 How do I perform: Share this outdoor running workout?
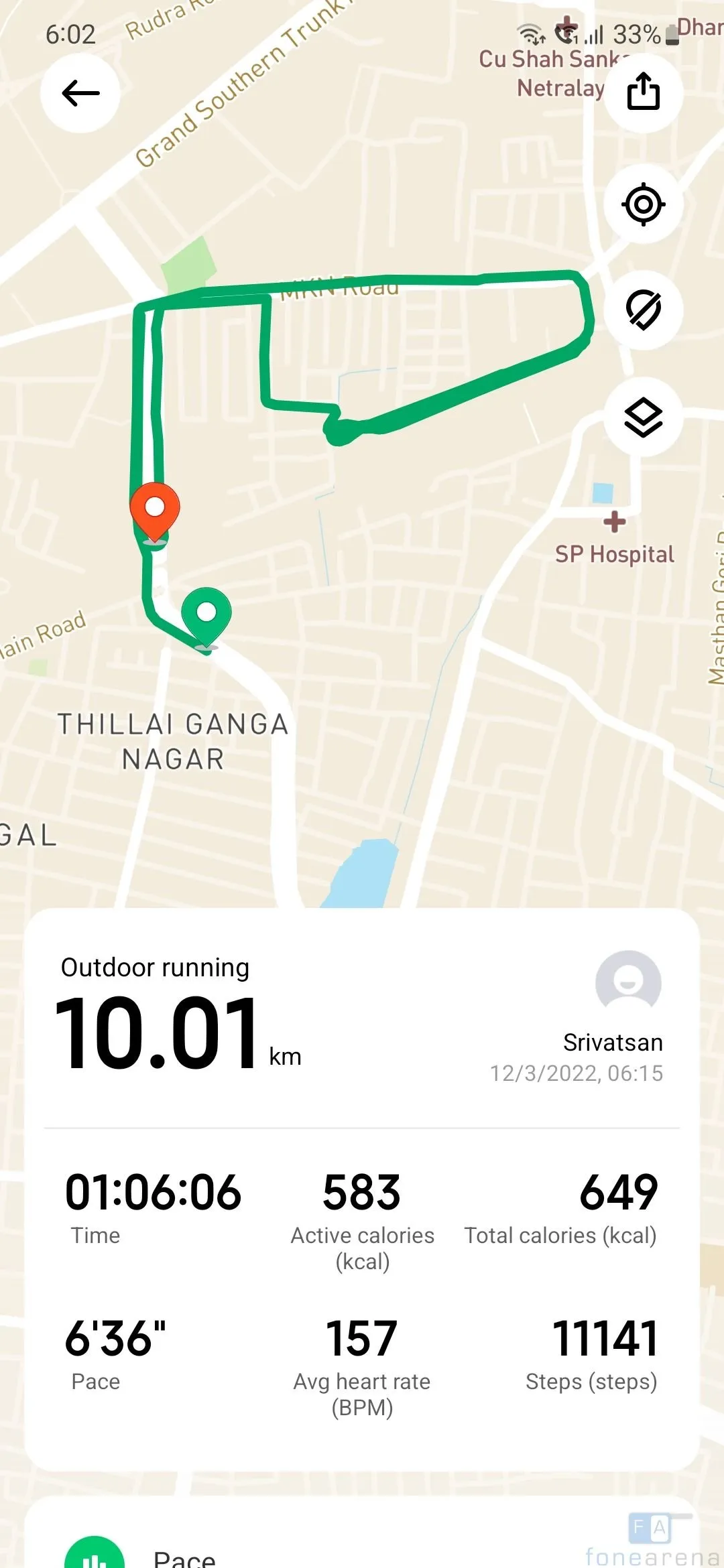pos(643,92)
